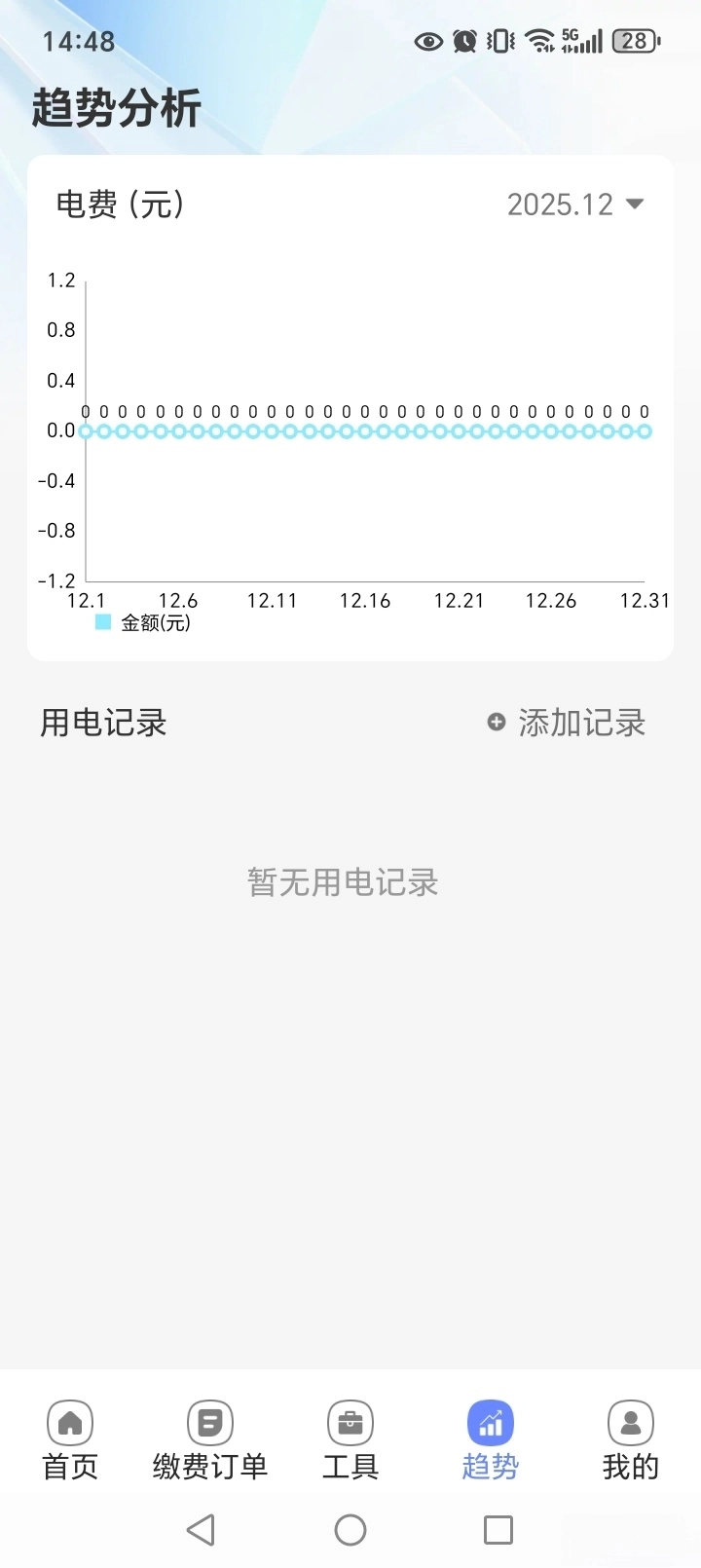Expand the date selector arrow beside 2025.12
Viewport: 701px width, 1568px height.
pos(635,205)
